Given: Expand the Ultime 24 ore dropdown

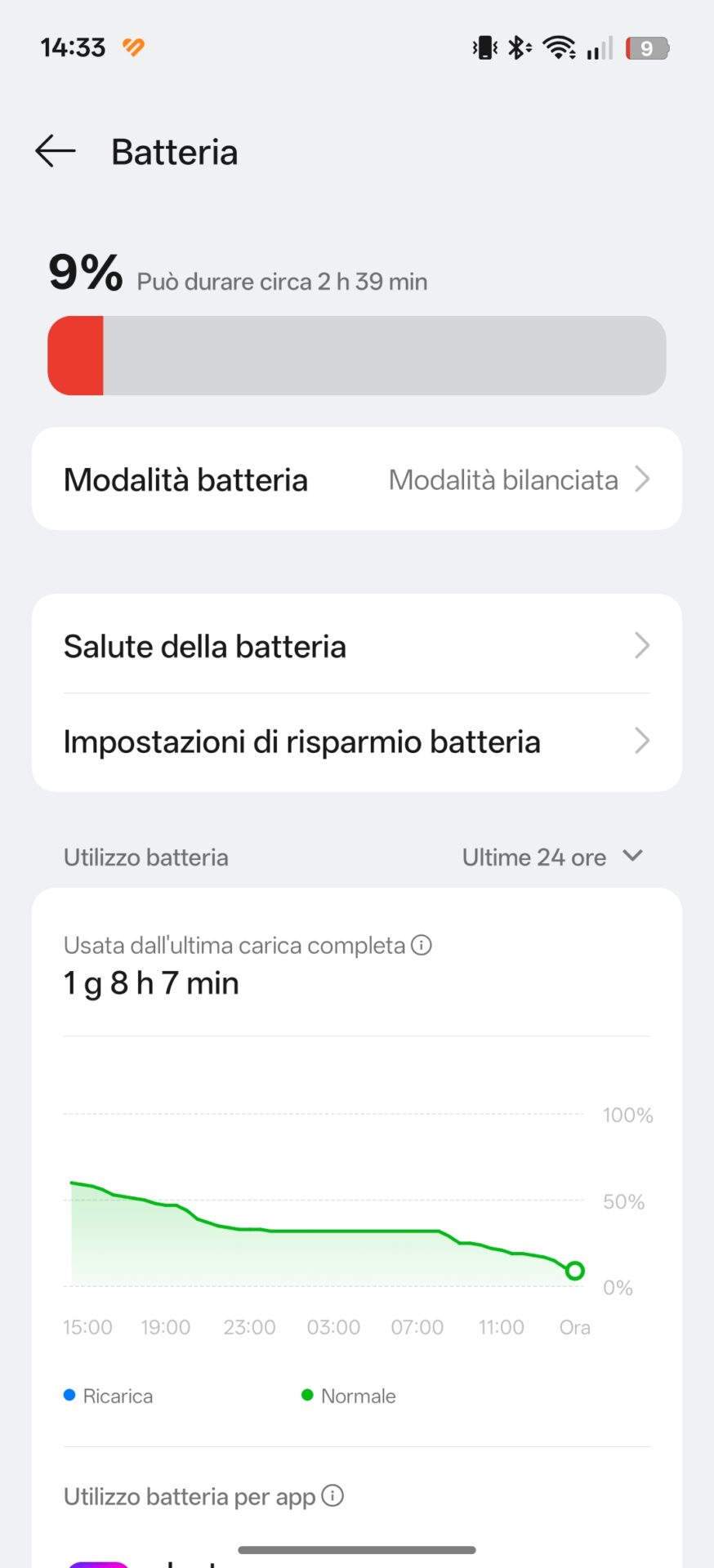Looking at the screenshot, I should click(x=552, y=857).
